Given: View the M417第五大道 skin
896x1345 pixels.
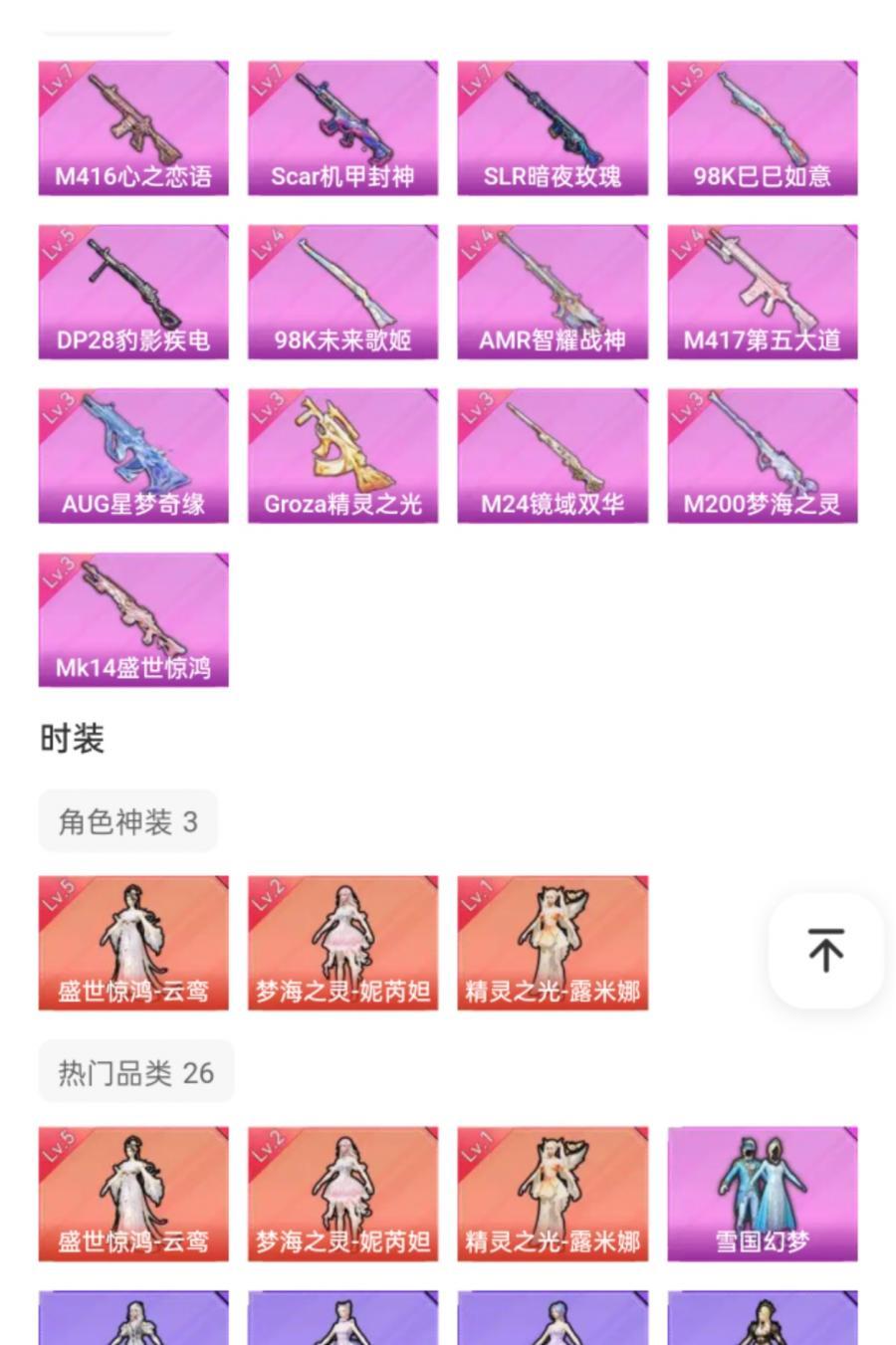Looking at the screenshot, I should coord(762,292).
